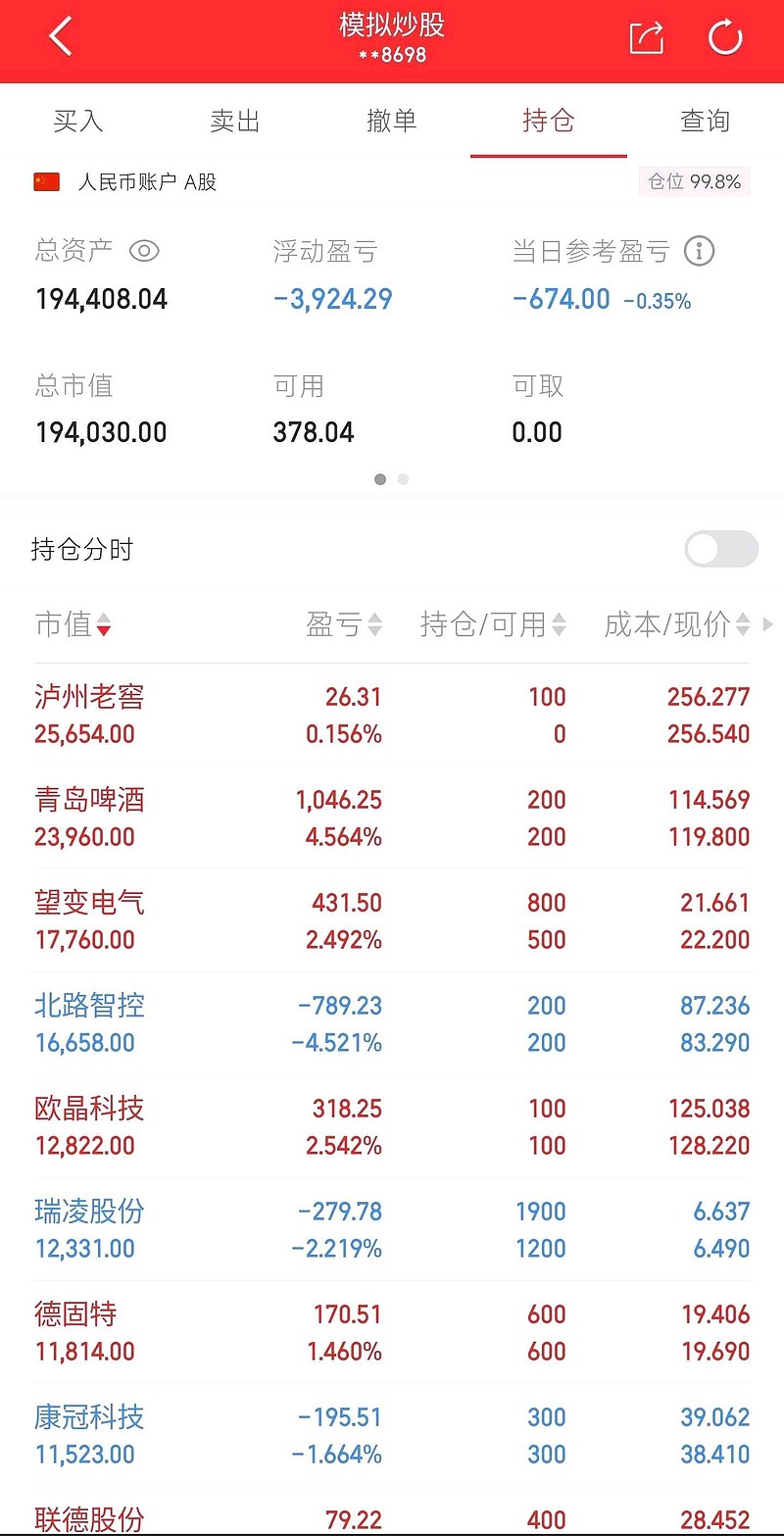
Task: Sort holdings by 市值
Action: click(73, 624)
